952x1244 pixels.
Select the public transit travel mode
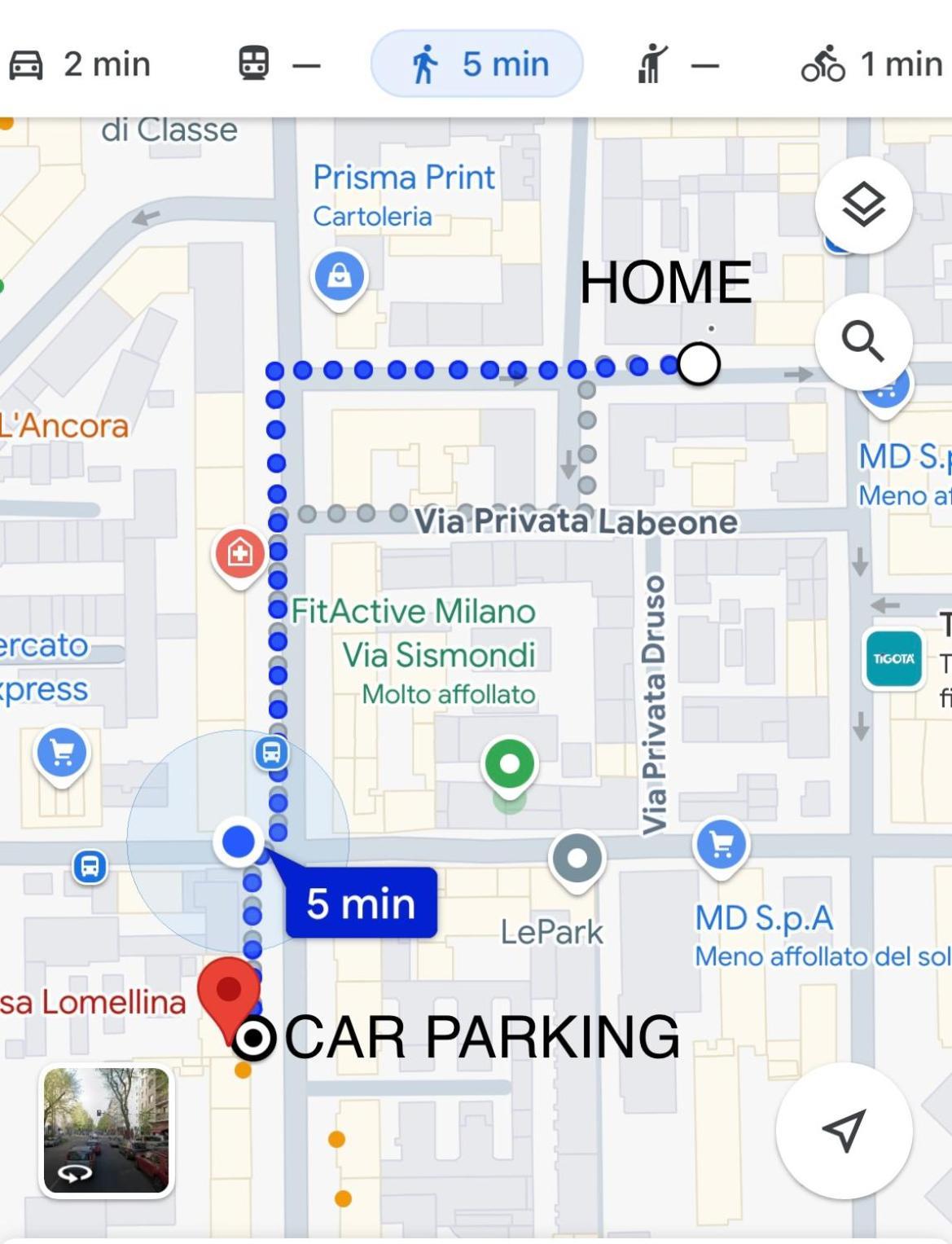click(x=279, y=64)
